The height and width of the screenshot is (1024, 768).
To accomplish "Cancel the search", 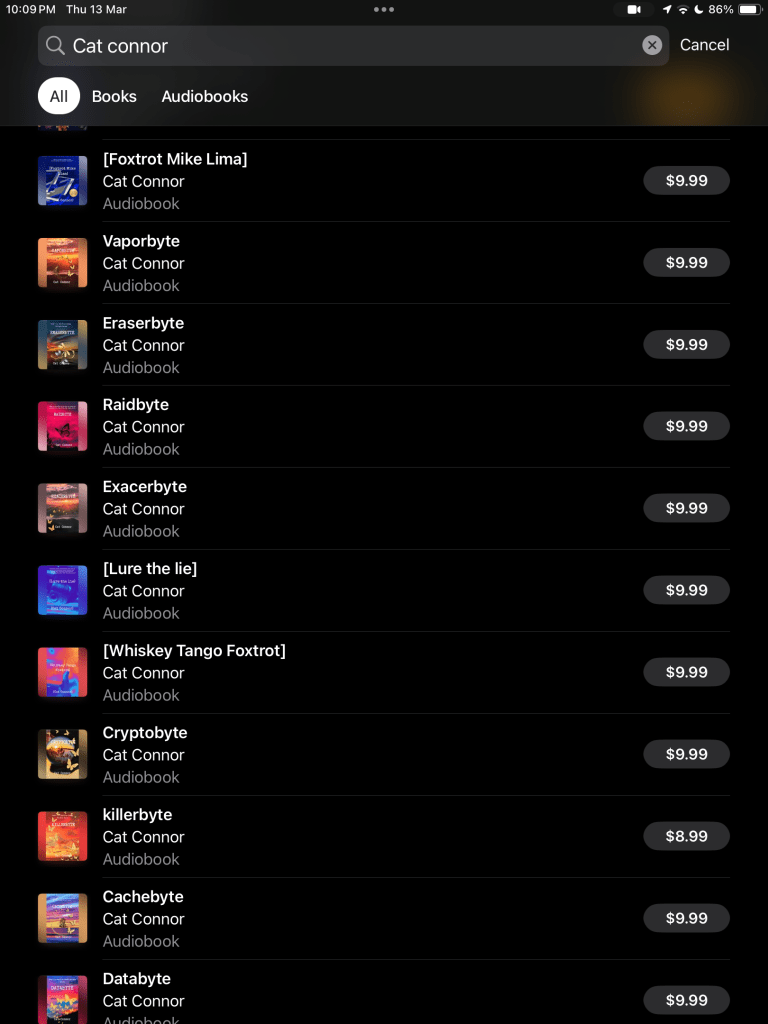I will pyautogui.click(x=704, y=45).
